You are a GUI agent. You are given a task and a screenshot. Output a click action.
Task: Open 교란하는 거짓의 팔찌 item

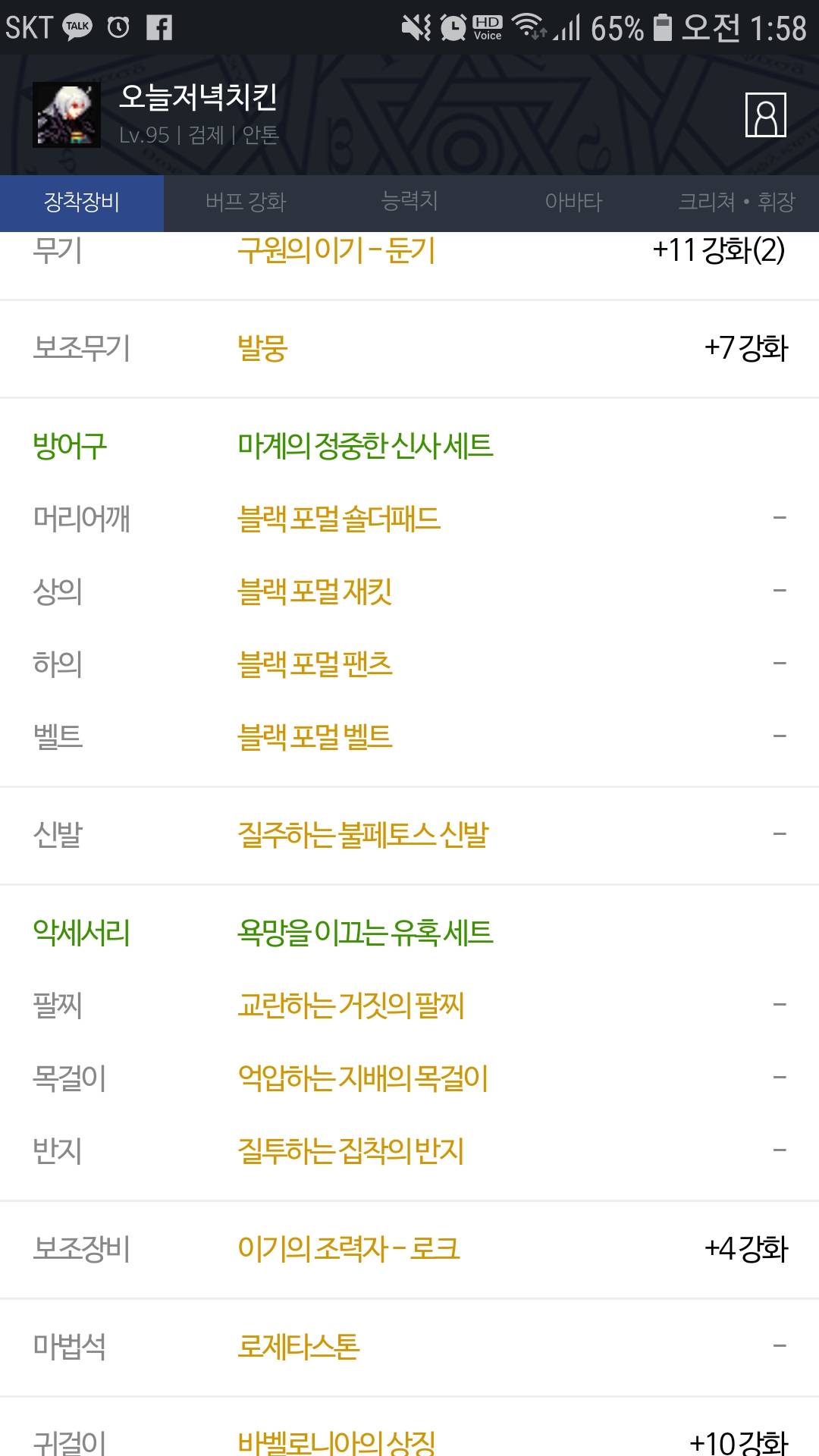(350, 1006)
